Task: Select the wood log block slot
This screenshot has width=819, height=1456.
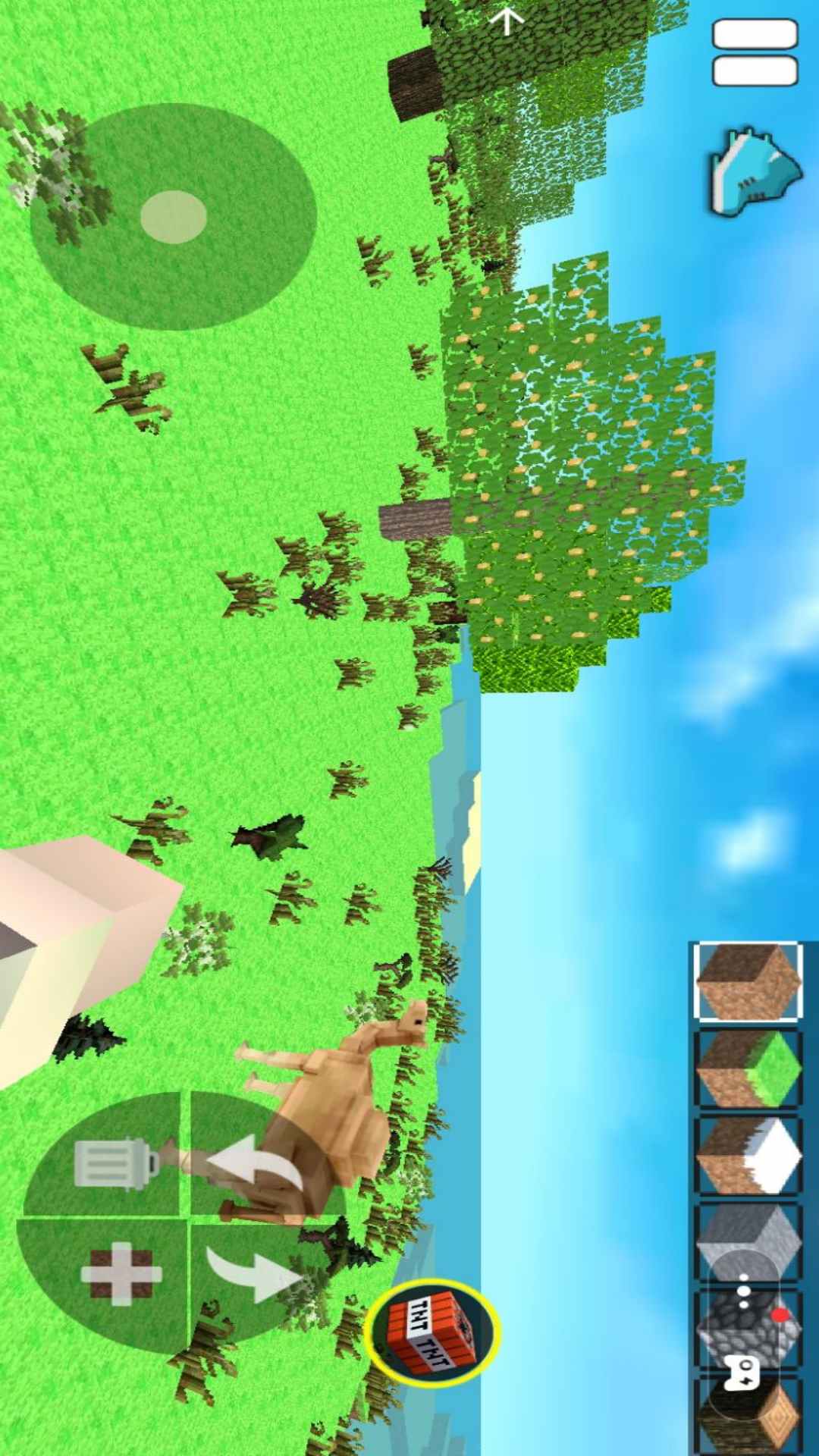Action: tap(748, 1415)
